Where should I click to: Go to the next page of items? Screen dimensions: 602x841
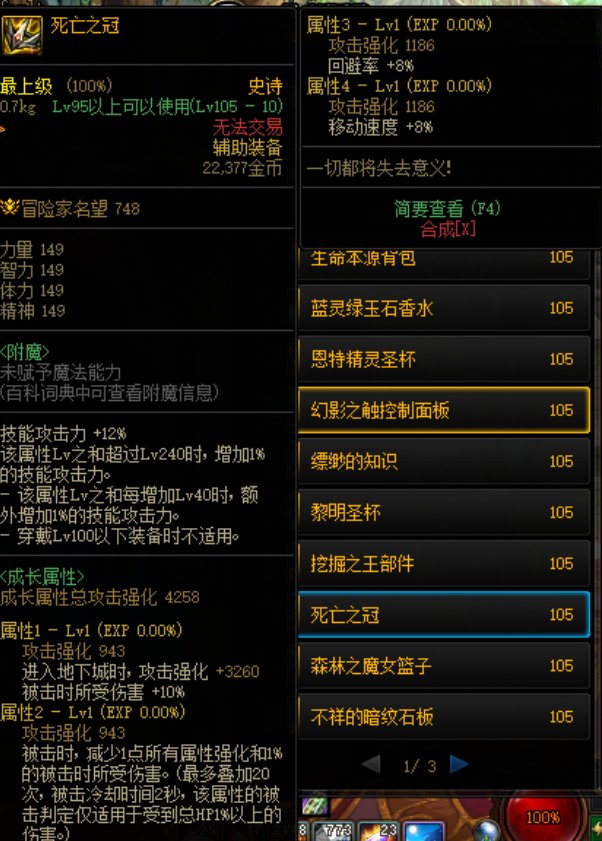click(x=459, y=765)
